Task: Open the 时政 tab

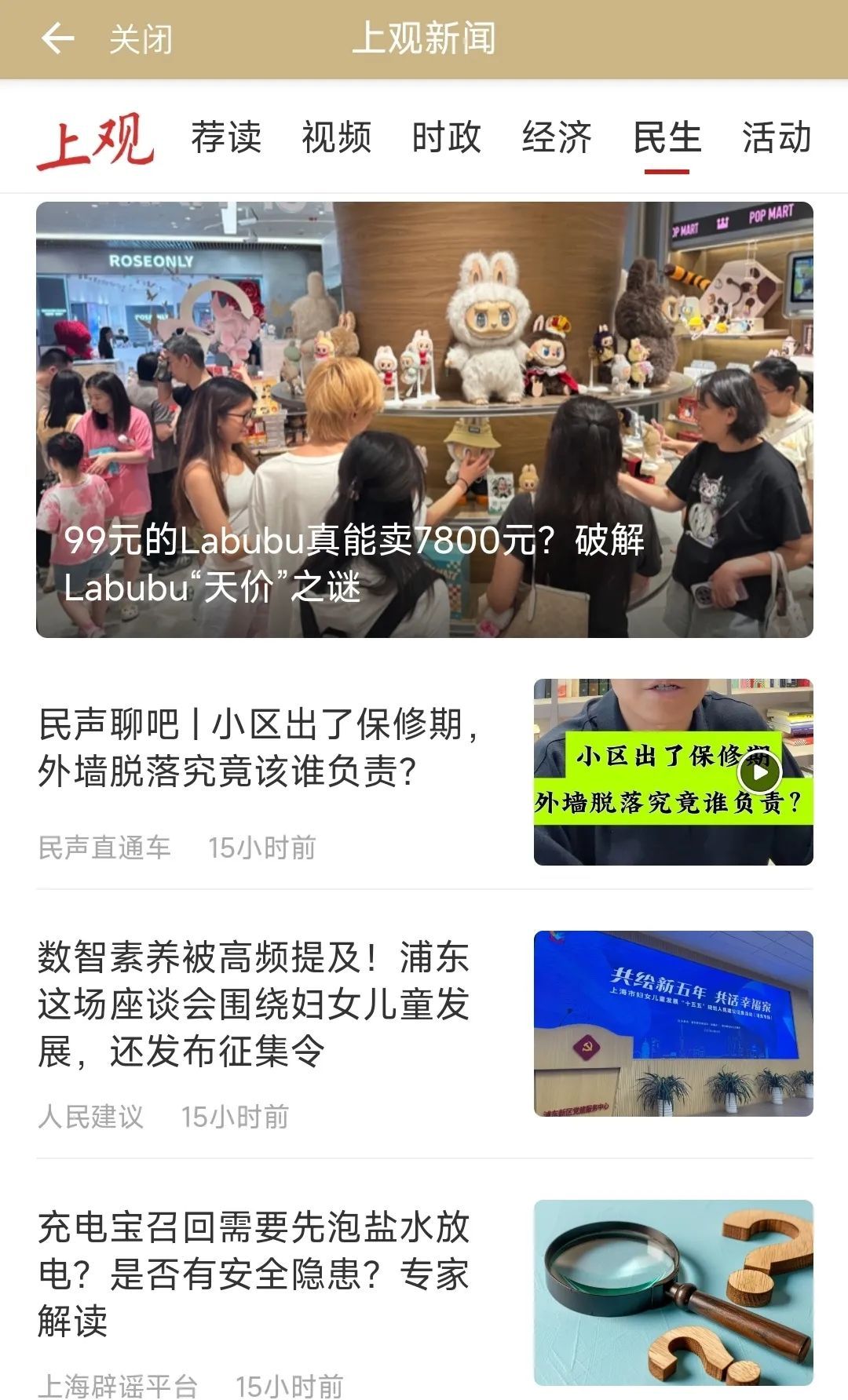Action: coord(446,137)
